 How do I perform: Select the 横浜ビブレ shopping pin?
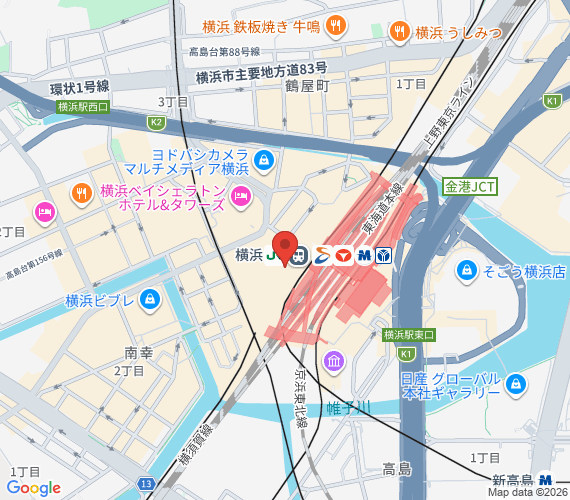pyautogui.click(x=150, y=300)
